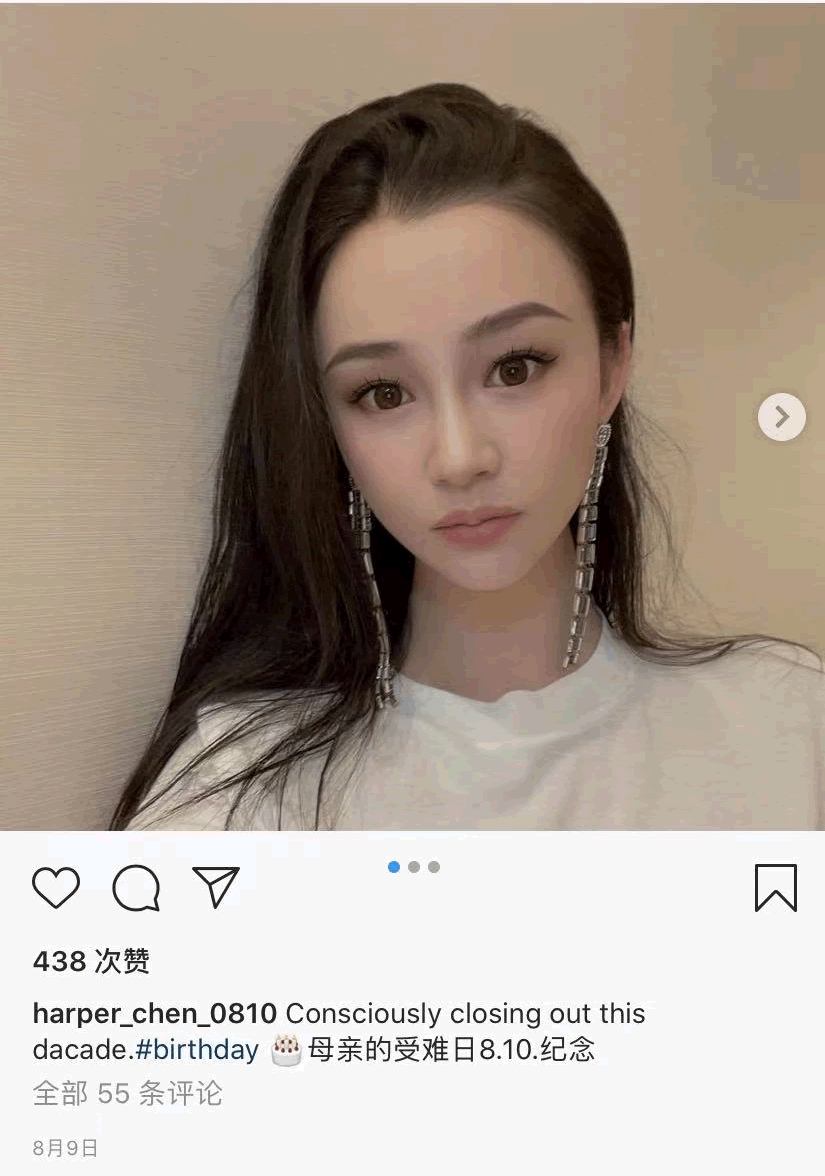Viewport: 825px width, 1176px height.
Task: Go to next photo with arrow
Action: (x=781, y=416)
